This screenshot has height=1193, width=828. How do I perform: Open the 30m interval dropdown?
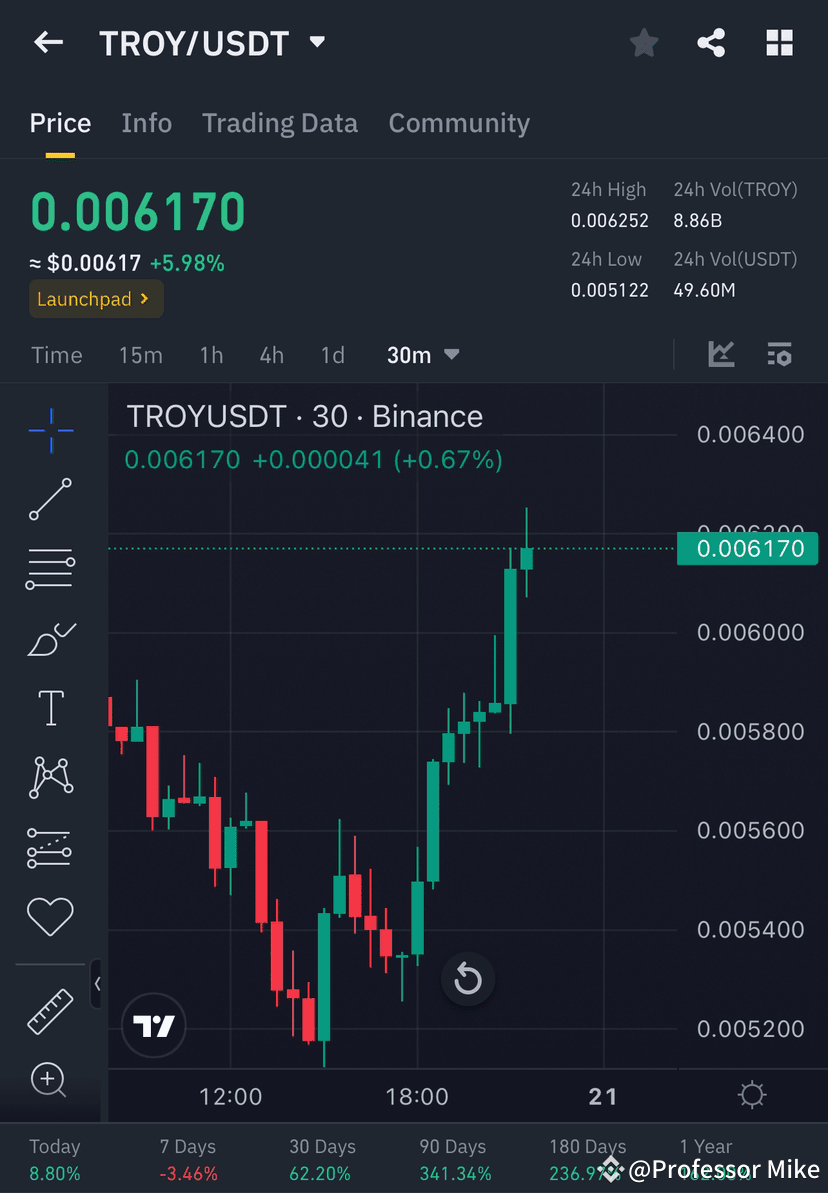(422, 354)
